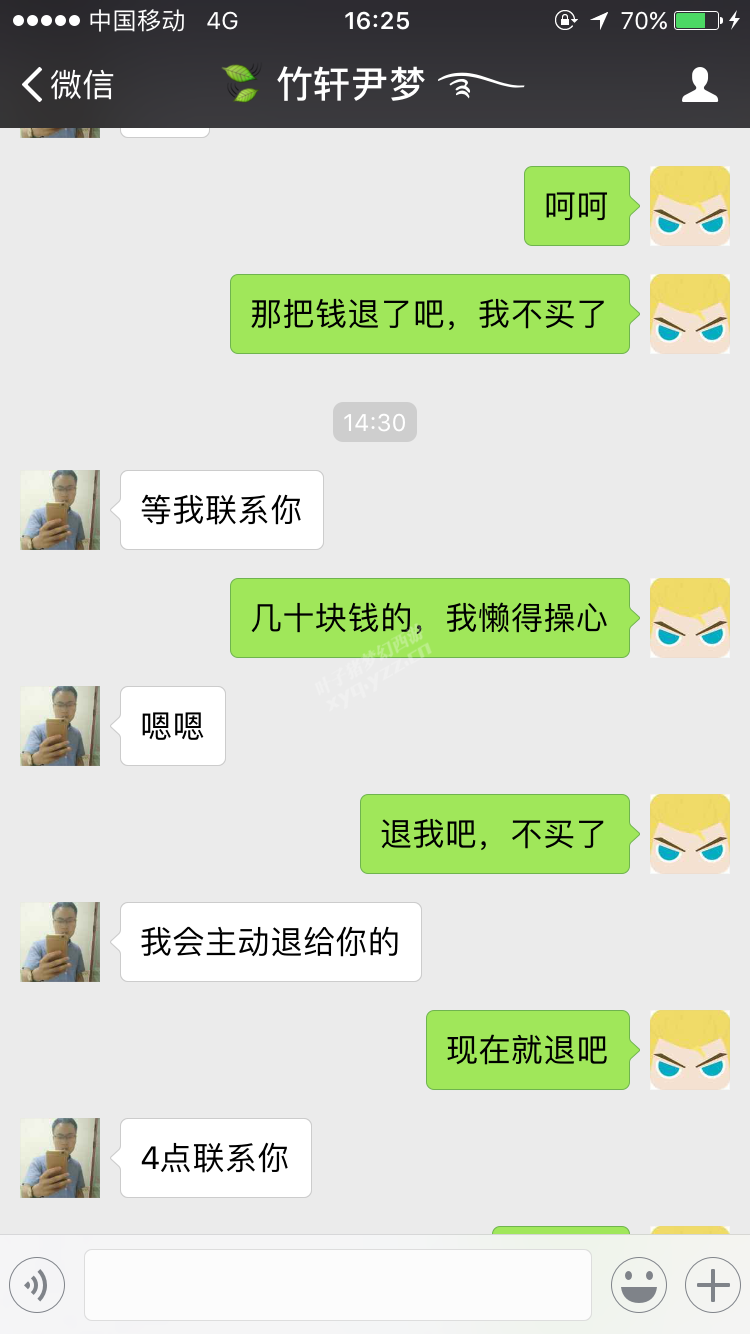Open the plus attachments menu
This screenshot has height=1334, width=750.
[713, 1285]
